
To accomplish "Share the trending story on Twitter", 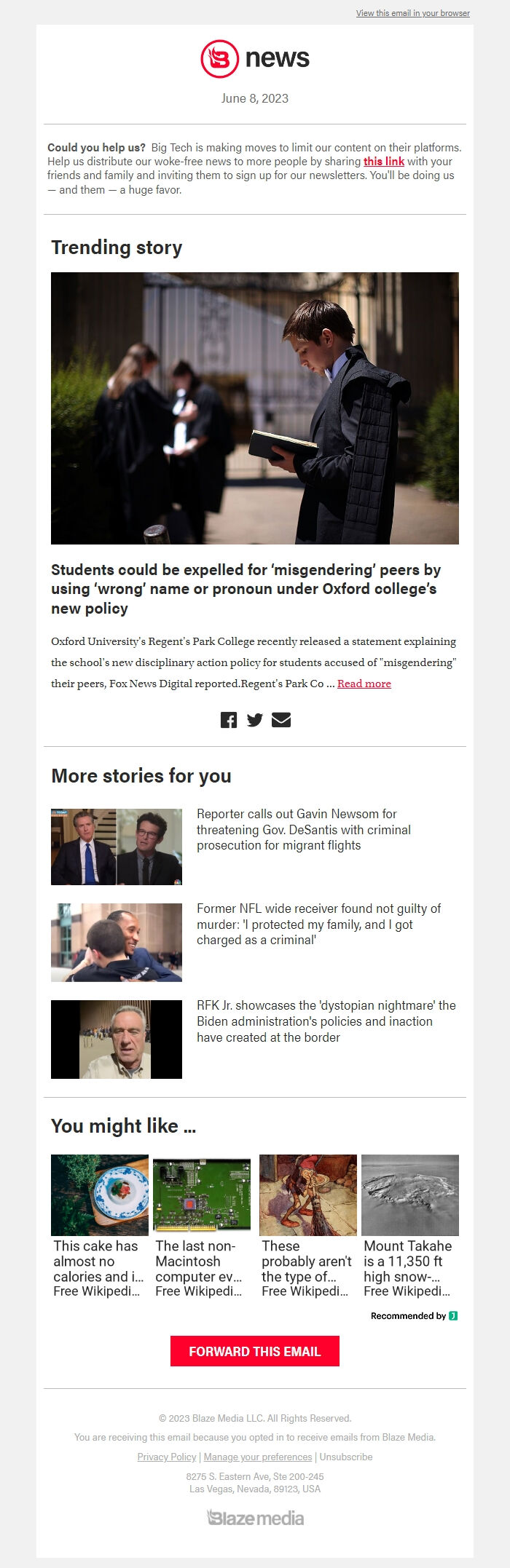I will click(x=254, y=720).
